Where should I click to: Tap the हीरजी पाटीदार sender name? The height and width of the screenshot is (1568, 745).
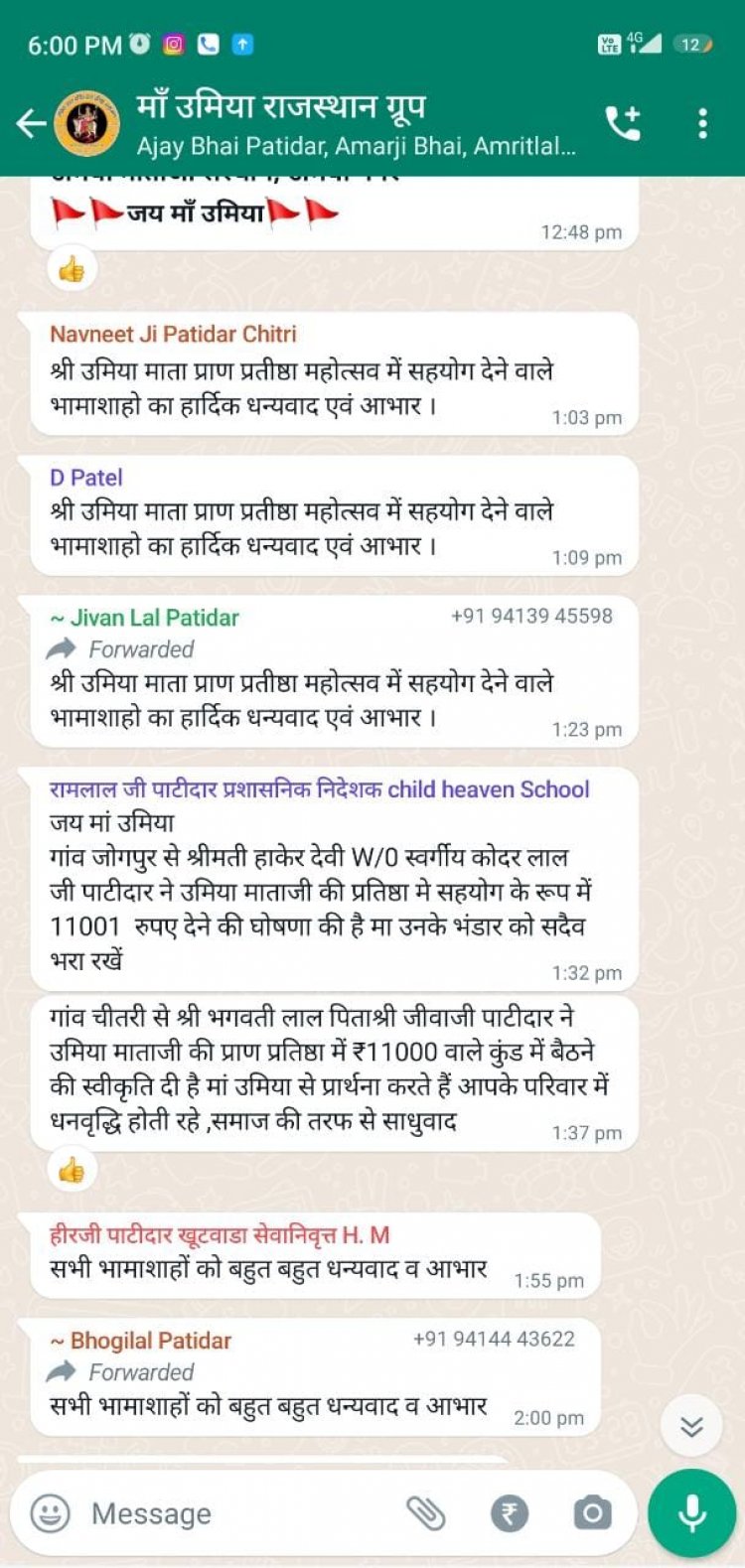[x=220, y=1235]
